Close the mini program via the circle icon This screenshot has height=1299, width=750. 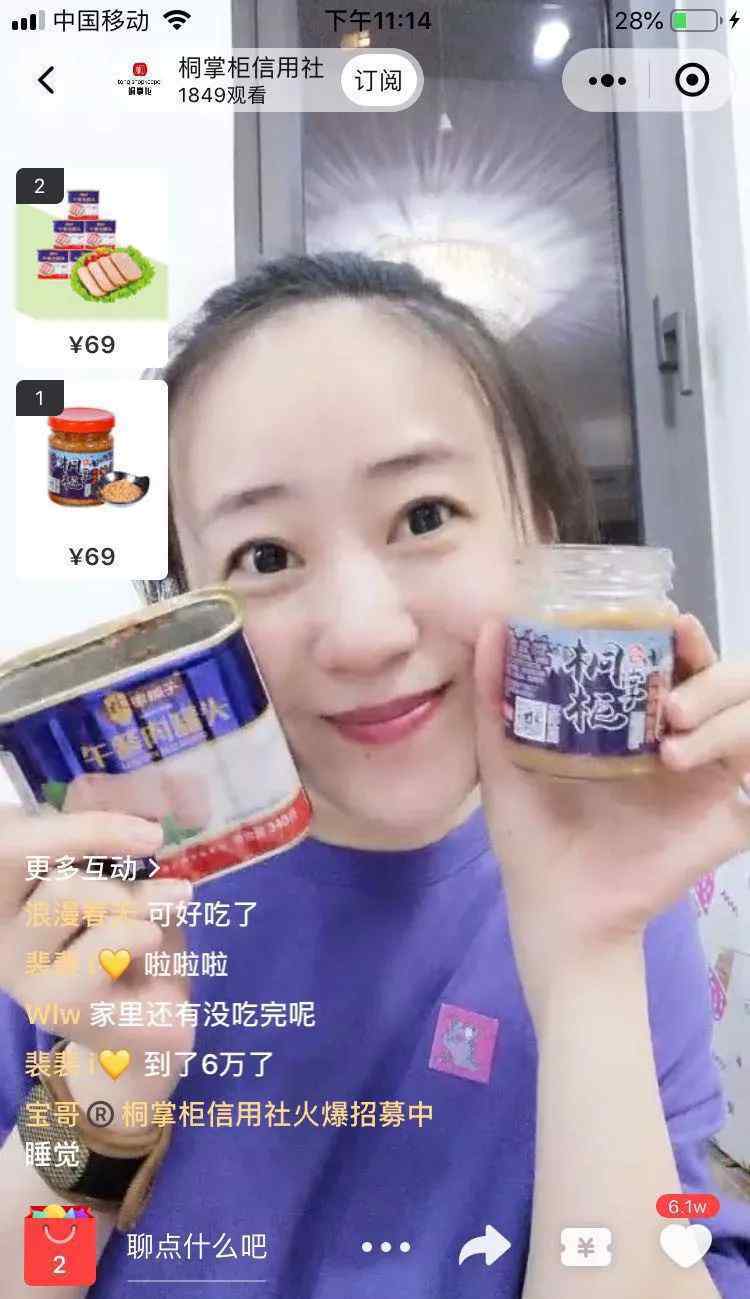point(692,80)
